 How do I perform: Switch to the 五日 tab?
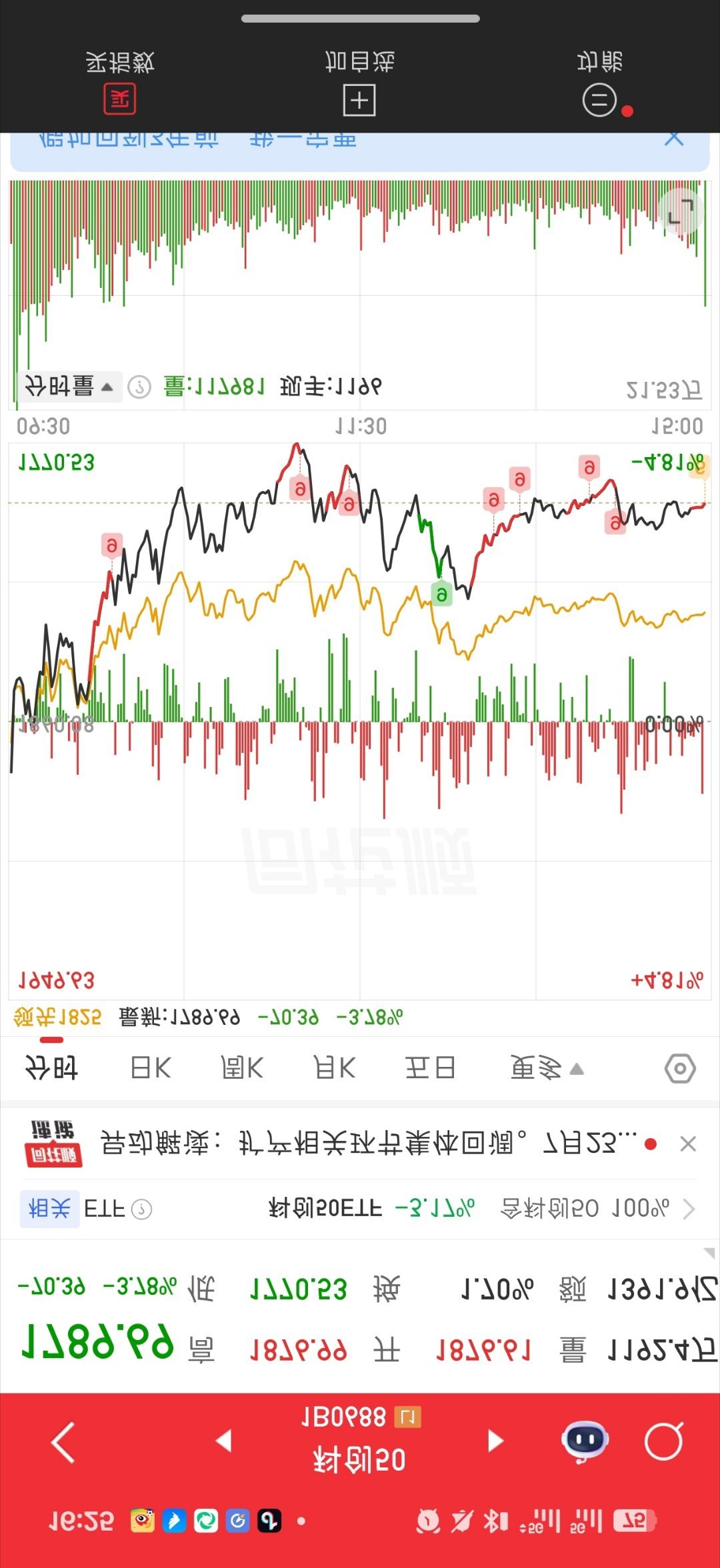tap(430, 1068)
